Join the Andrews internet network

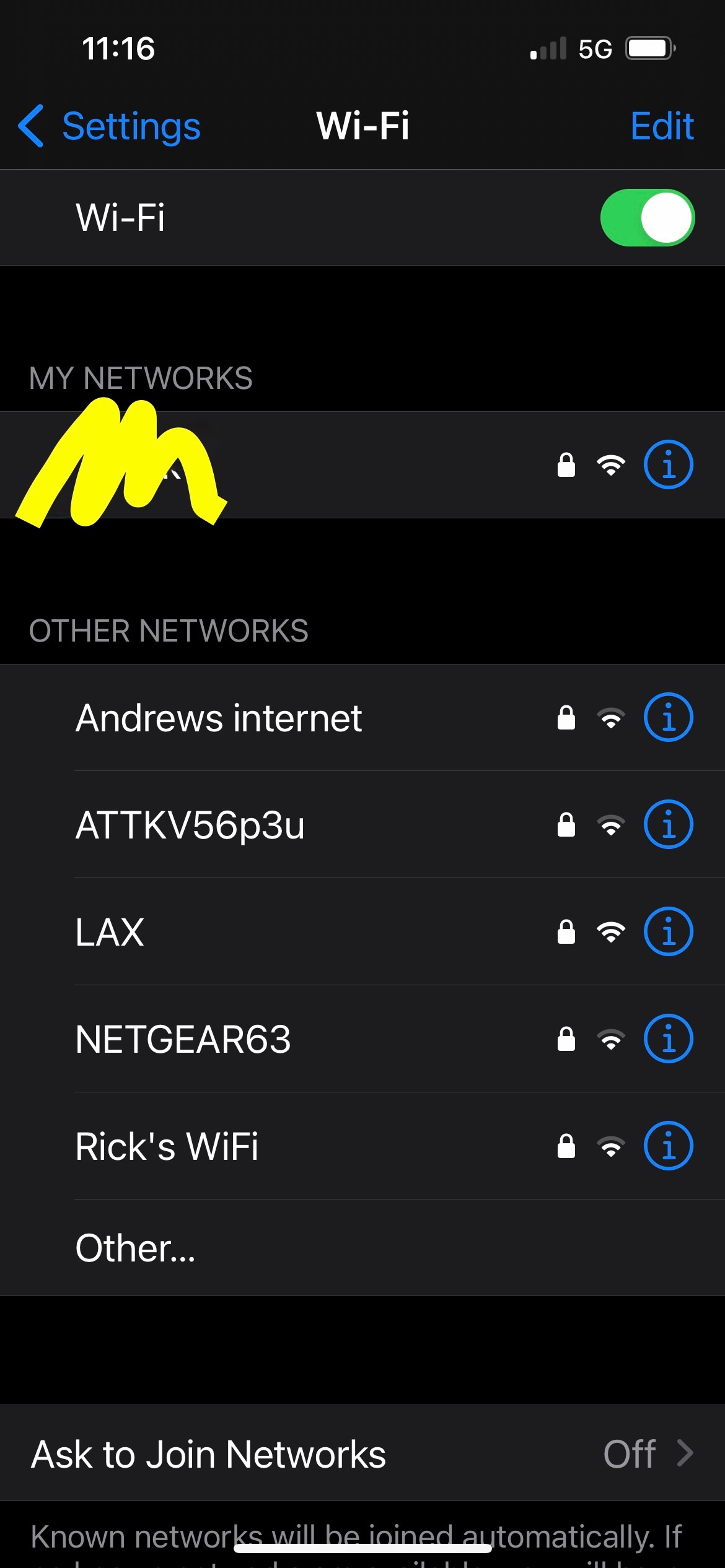[218, 718]
